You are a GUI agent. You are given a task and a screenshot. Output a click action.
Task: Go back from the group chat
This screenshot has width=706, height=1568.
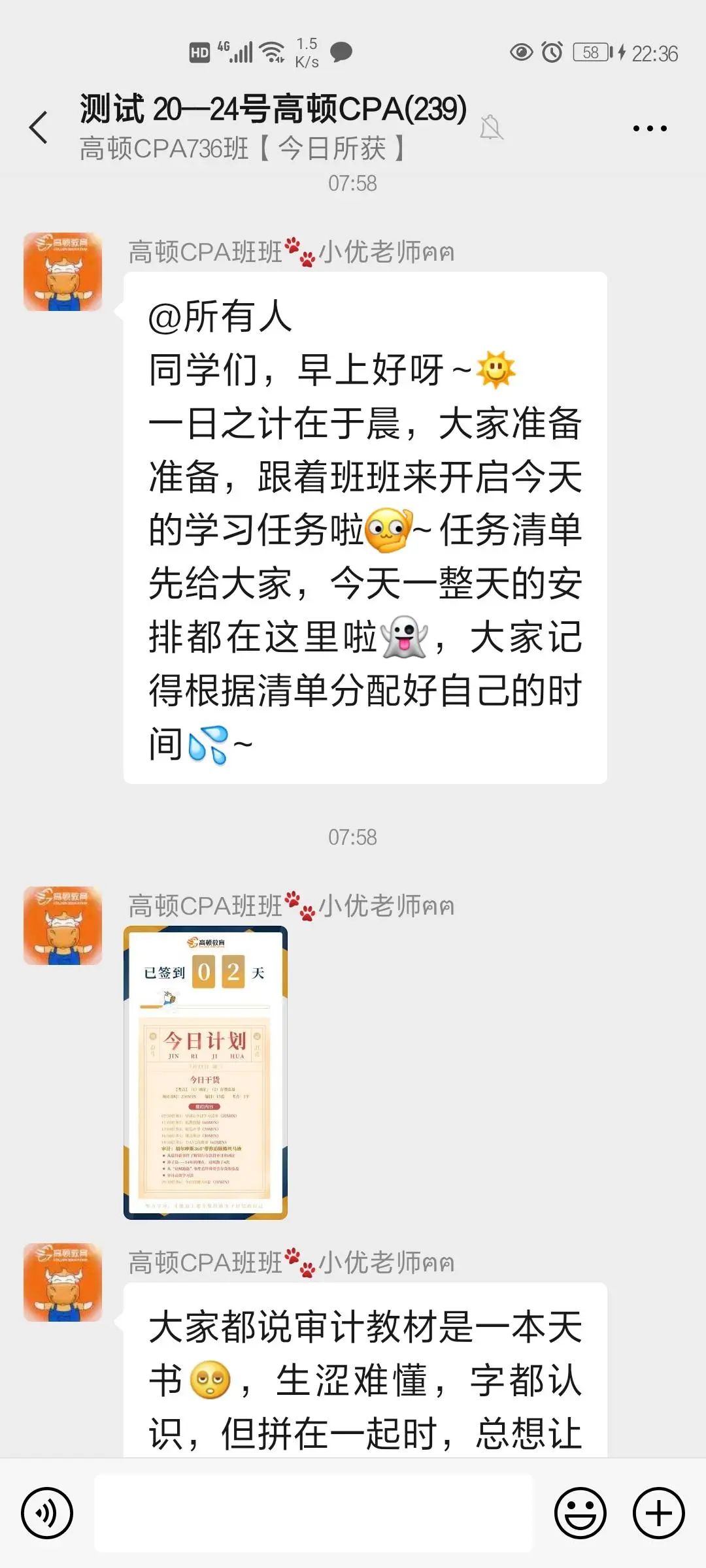click(39, 127)
